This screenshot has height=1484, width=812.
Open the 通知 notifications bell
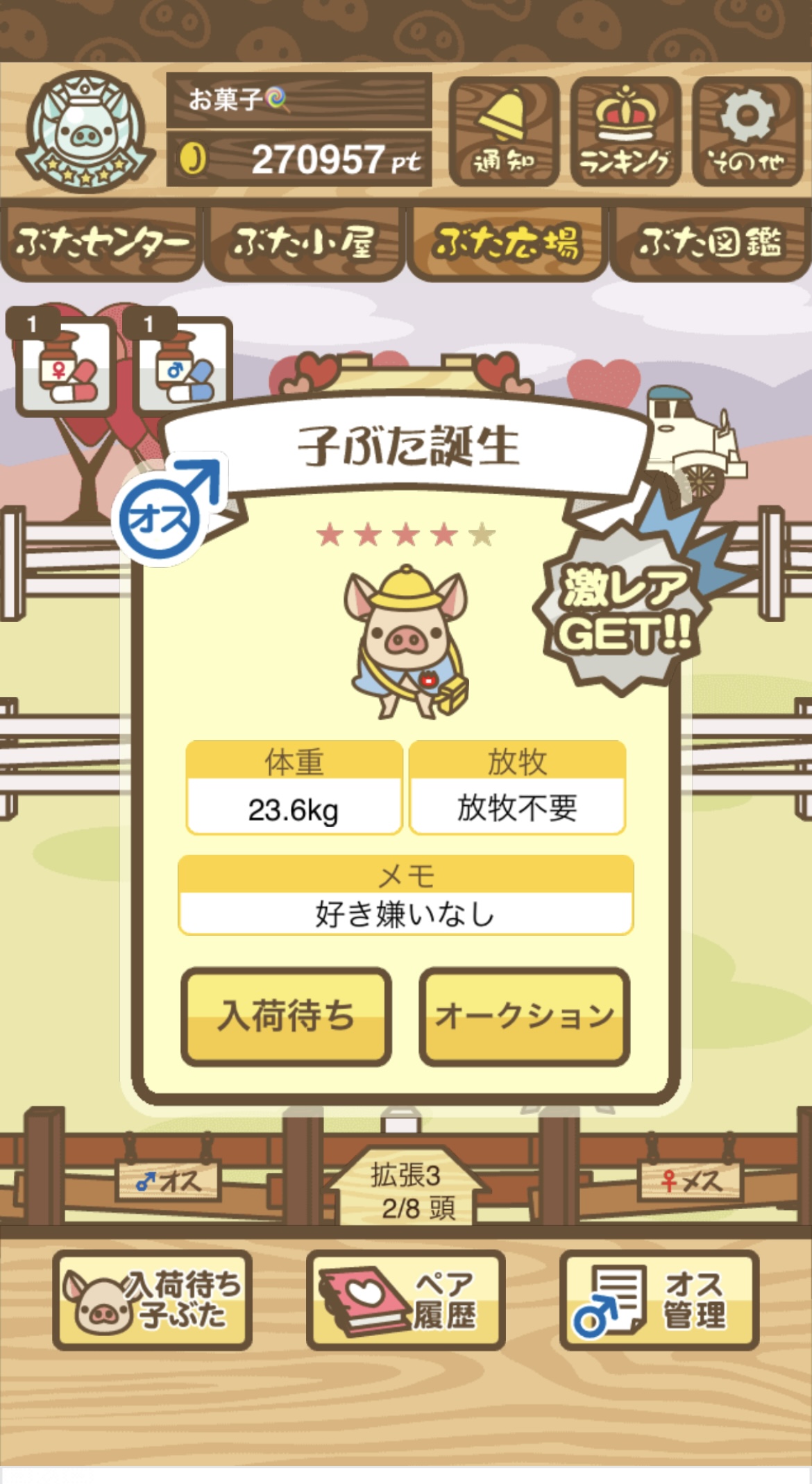504,131
